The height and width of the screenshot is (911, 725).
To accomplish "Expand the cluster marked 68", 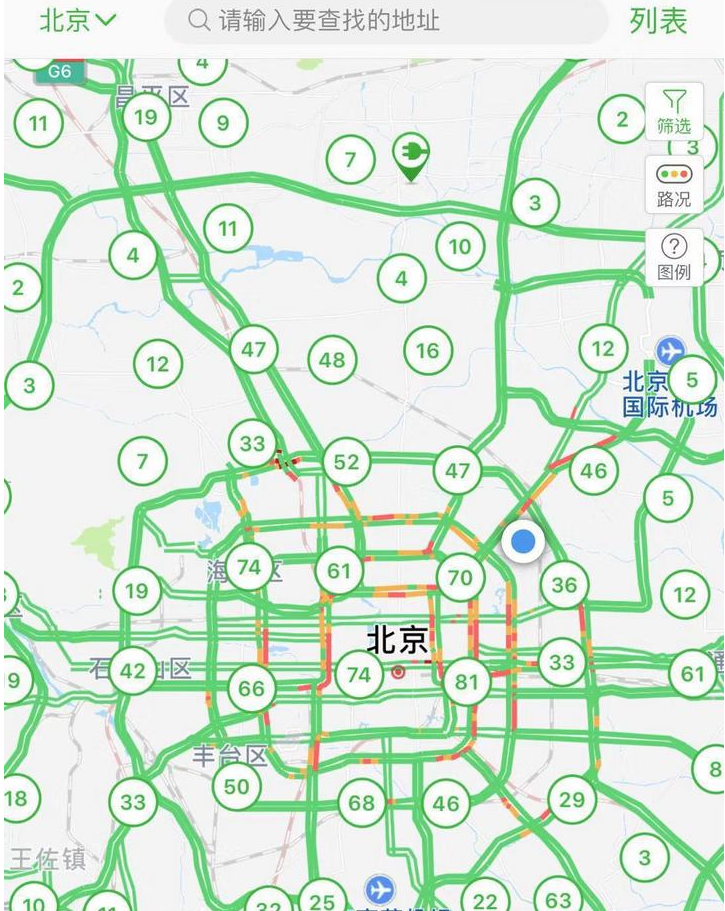I will coord(362,803).
